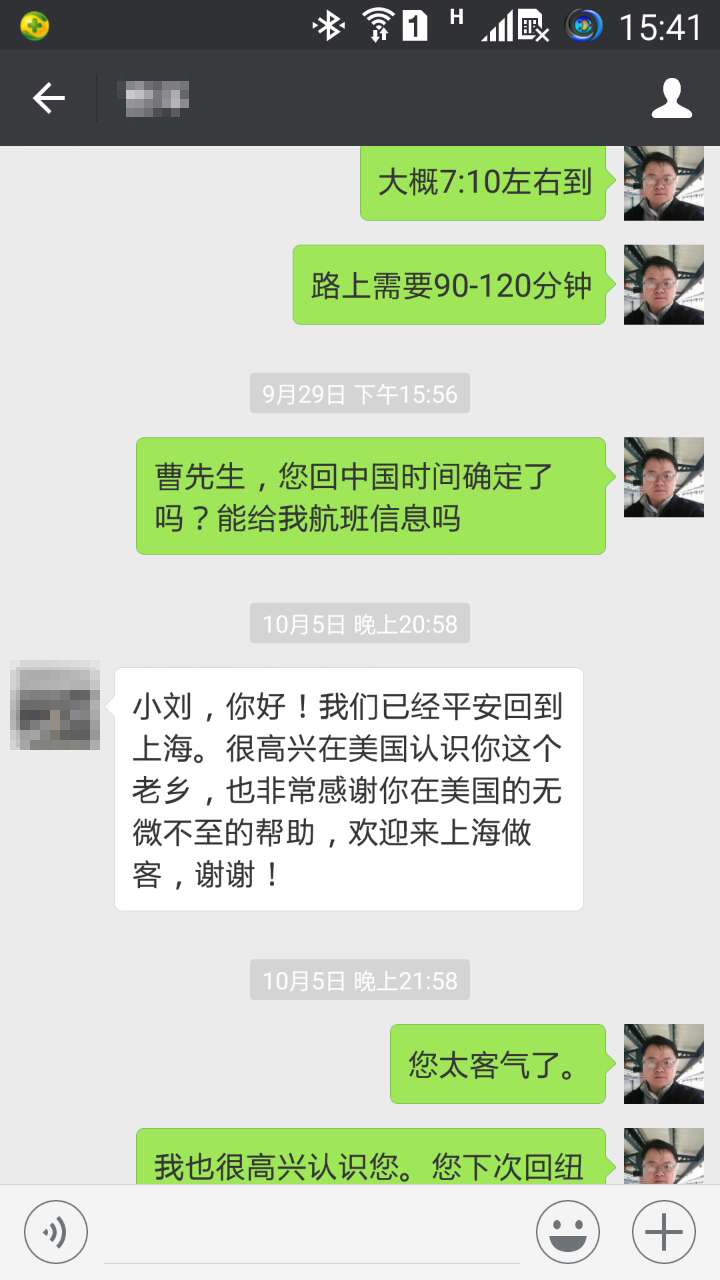This screenshot has width=720, height=1280.
Task: Open the chat info profile icon
Action: tap(671, 98)
